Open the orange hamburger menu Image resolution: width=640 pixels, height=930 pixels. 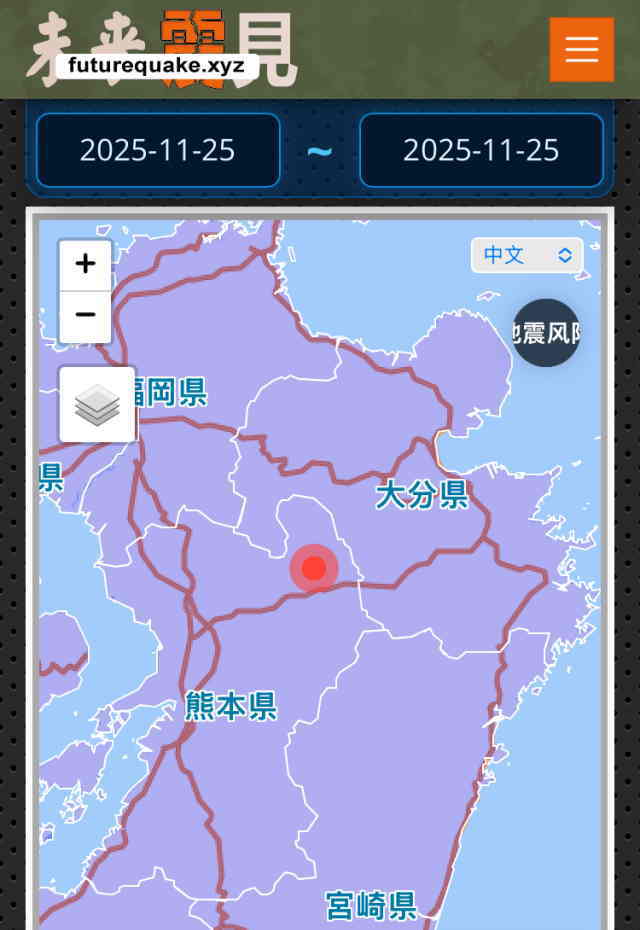tap(581, 49)
